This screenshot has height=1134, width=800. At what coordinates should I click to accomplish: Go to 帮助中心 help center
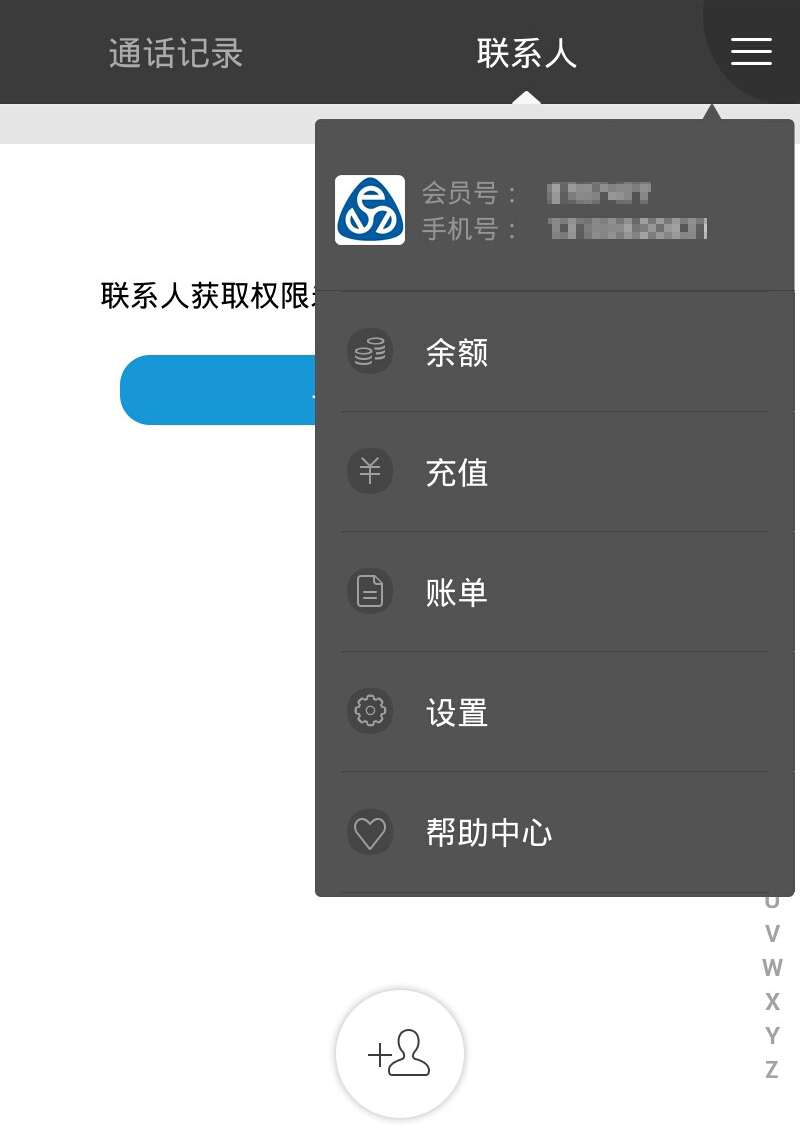[554, 832]
